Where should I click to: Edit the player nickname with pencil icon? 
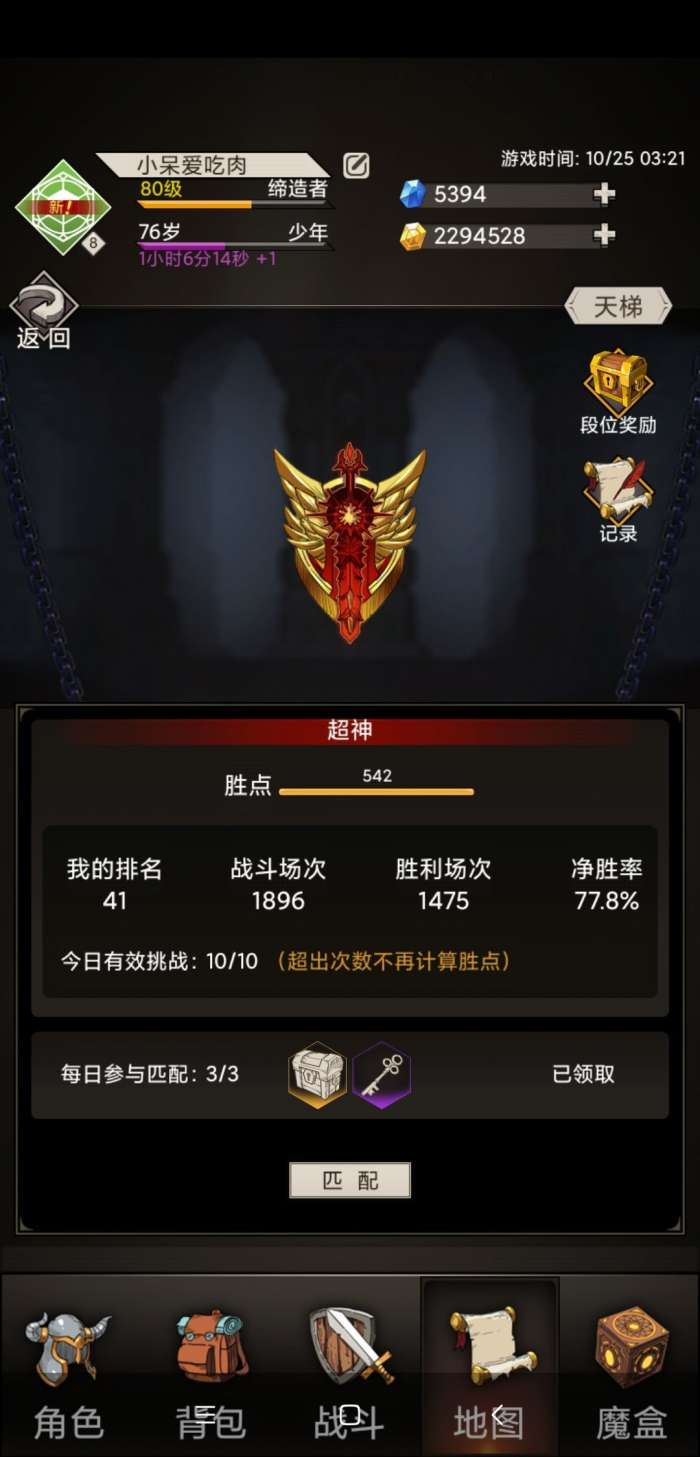(356, 165)
